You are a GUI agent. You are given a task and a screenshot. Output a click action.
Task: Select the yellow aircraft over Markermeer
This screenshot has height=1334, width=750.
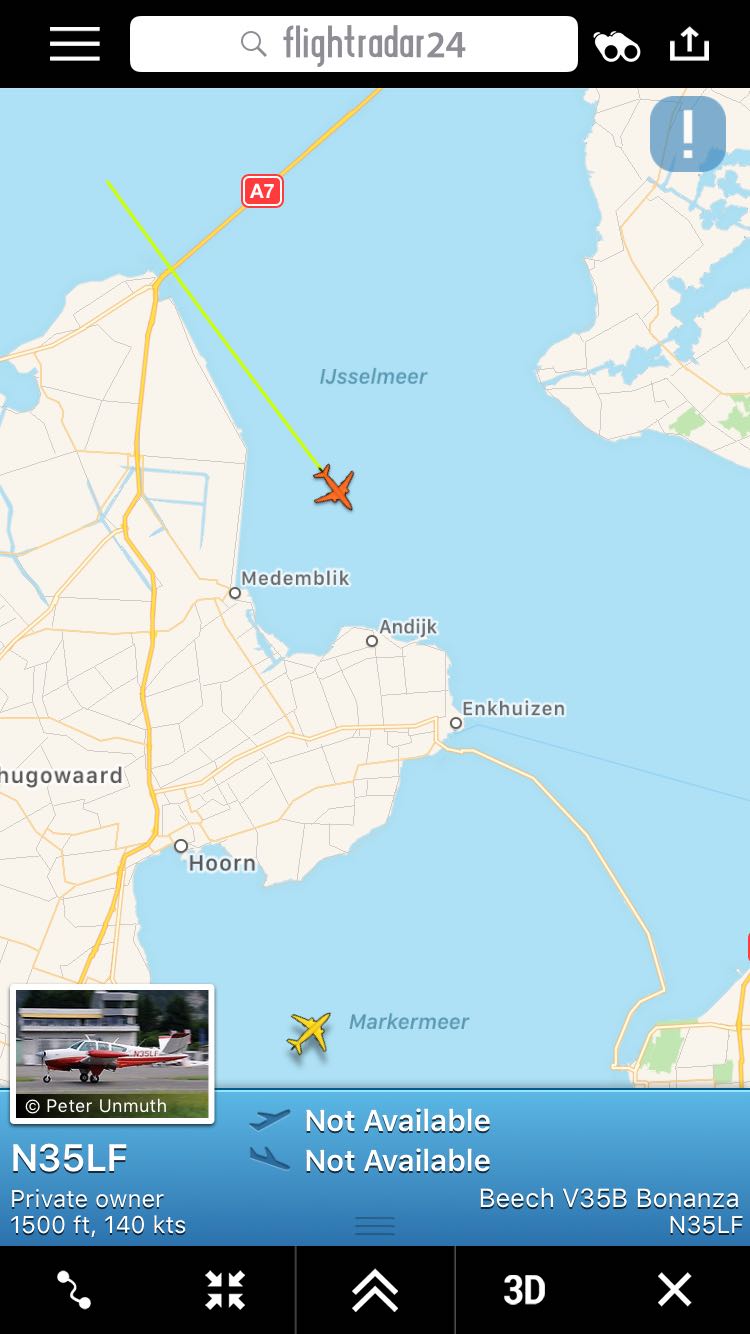309,1033
